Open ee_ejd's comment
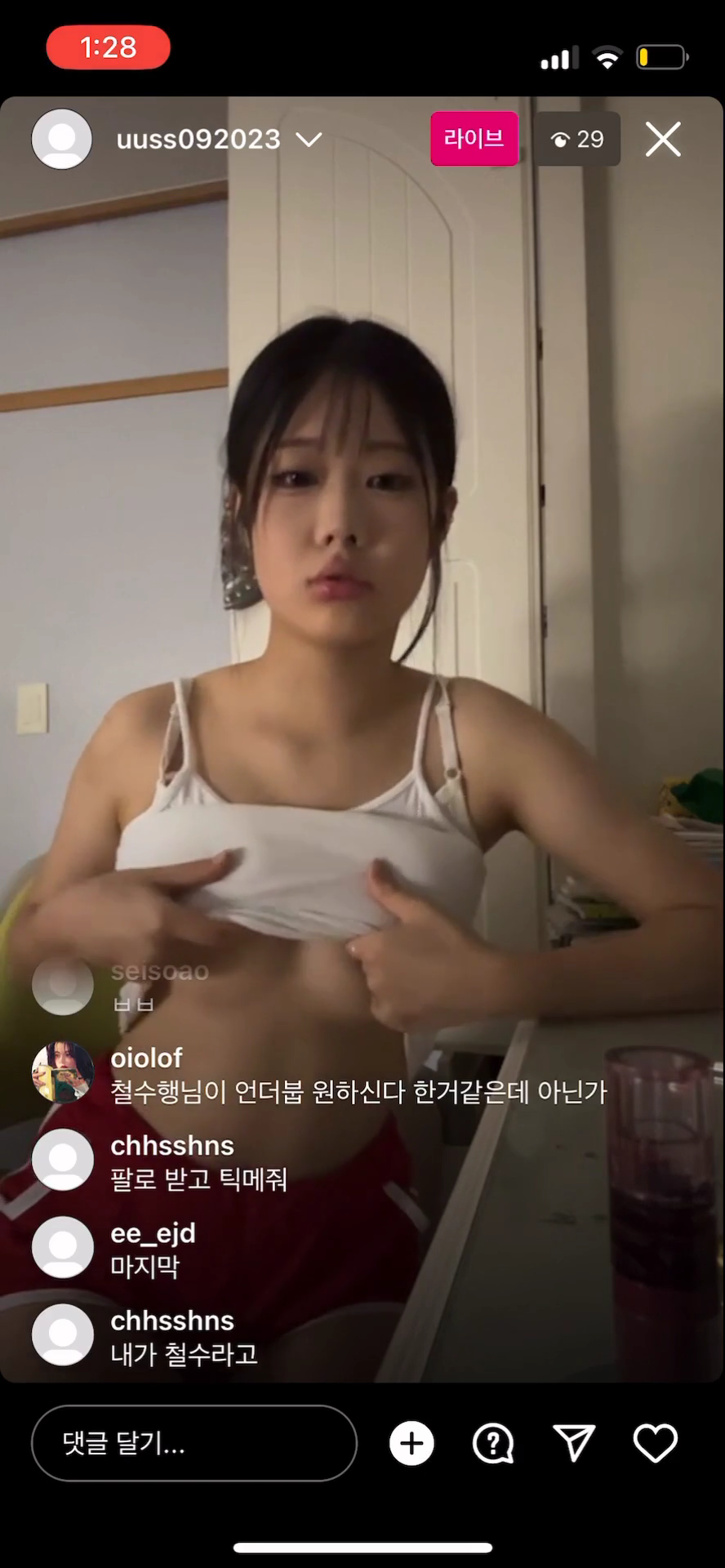Image resolution: width=725 pixels, height=1568 pixels. pyautogui.click(x=152, y=1249)
